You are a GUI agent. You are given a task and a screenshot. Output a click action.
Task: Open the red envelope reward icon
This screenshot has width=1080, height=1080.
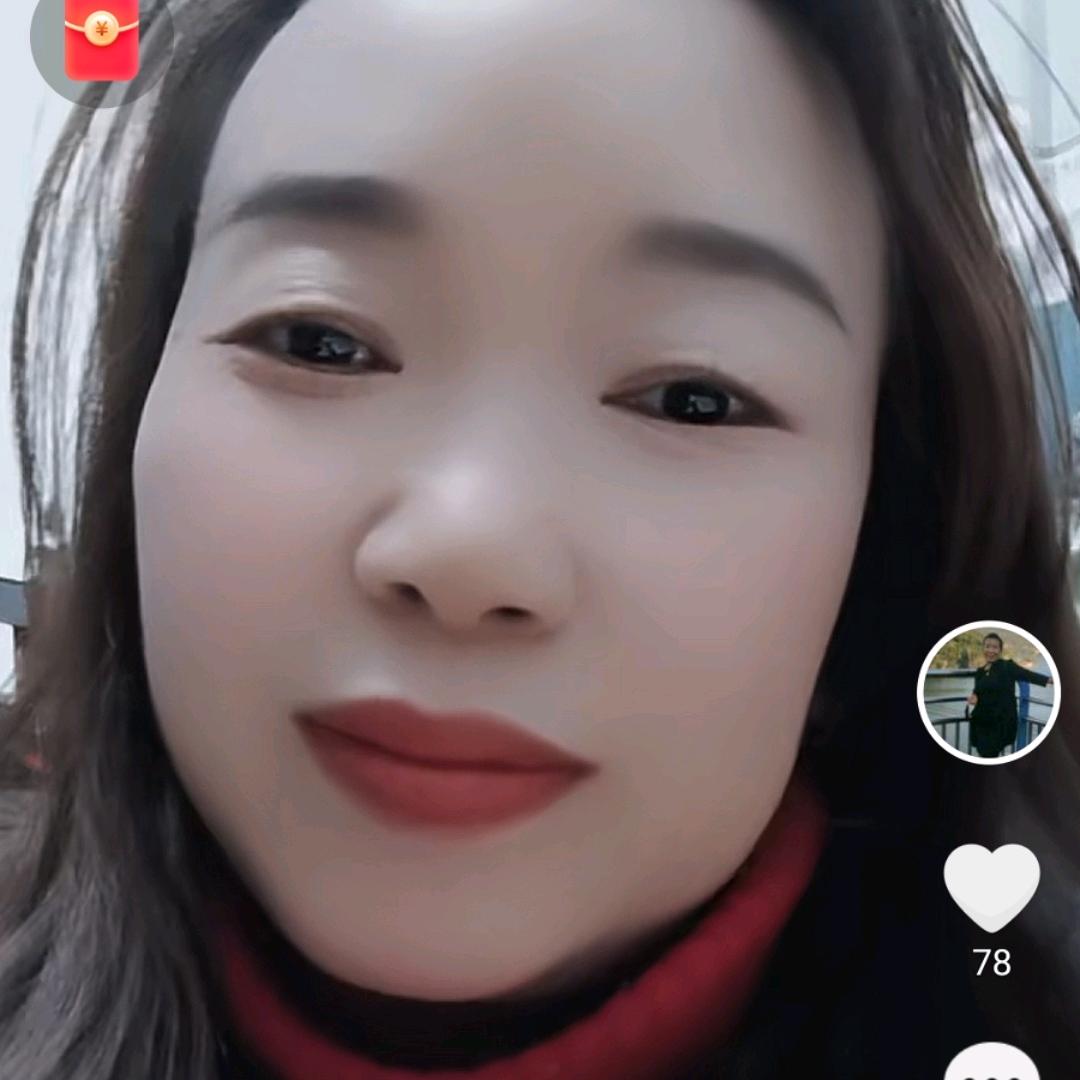pos(101,38)
